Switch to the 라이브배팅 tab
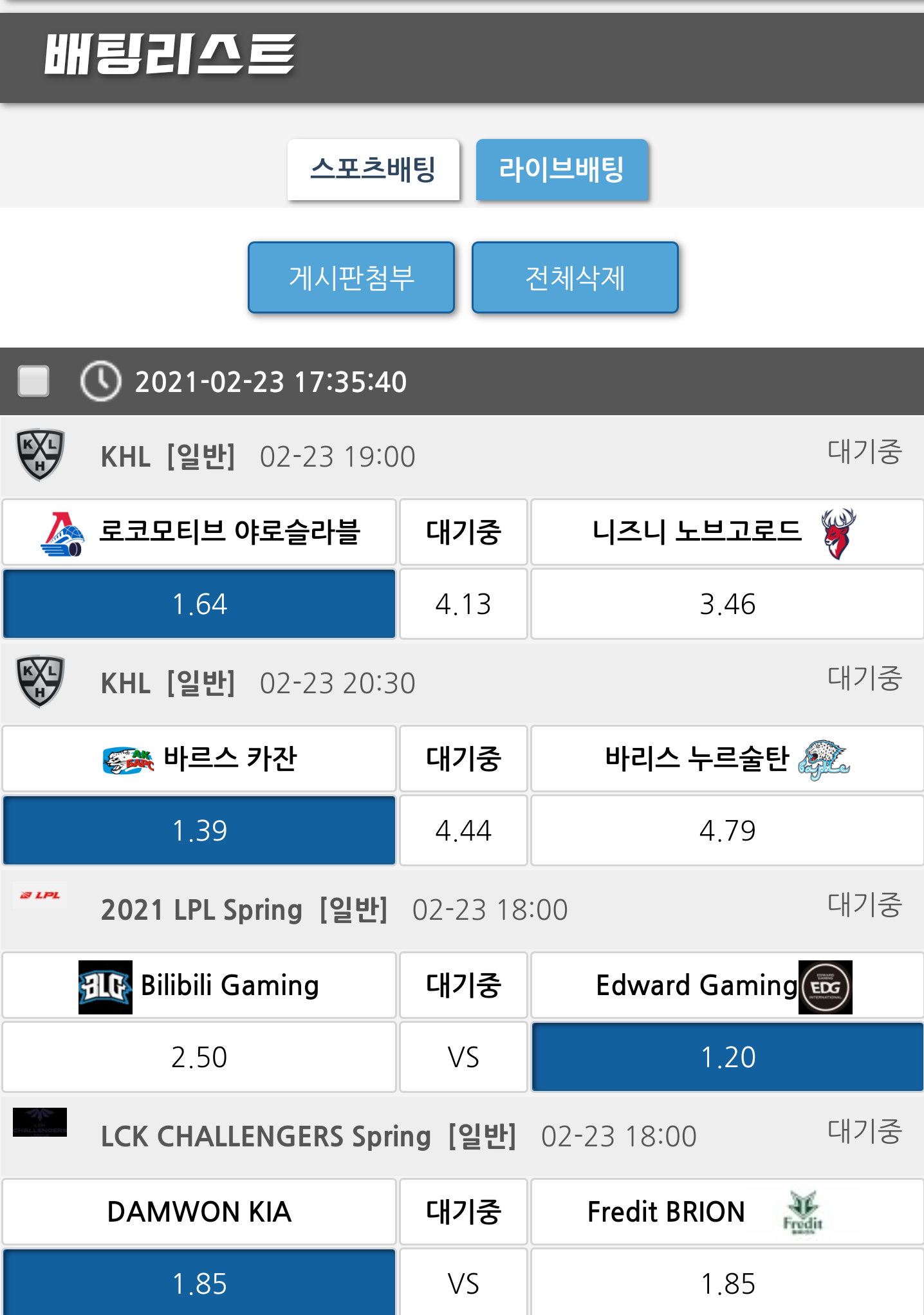The image size is (924, 1315). coord(562,169)
